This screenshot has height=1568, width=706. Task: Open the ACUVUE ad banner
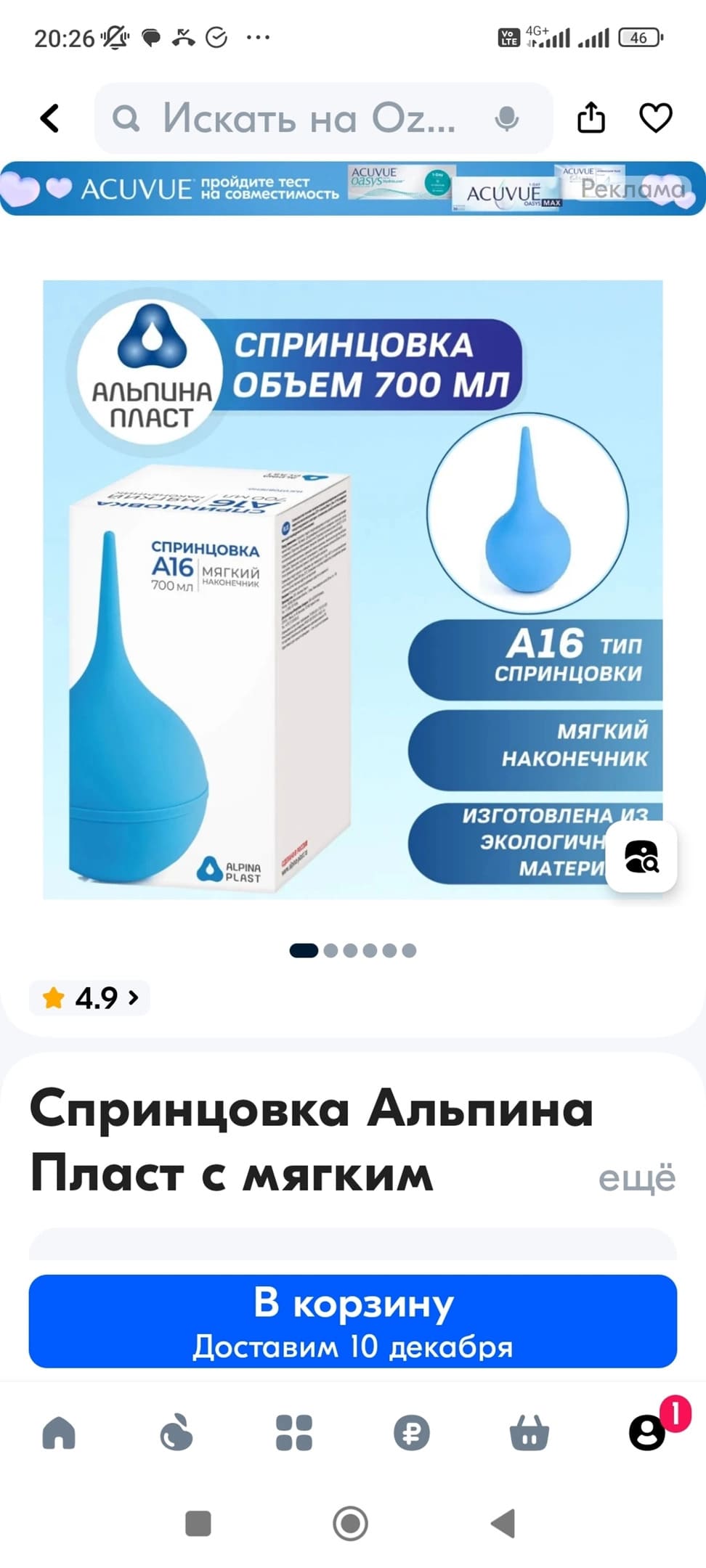pyautogui.click(x=353, y=189)
